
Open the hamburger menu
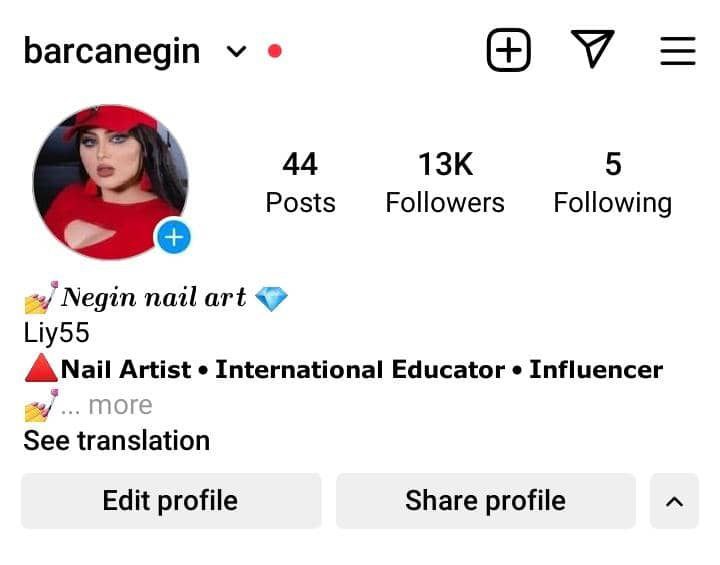pos(678,51)
